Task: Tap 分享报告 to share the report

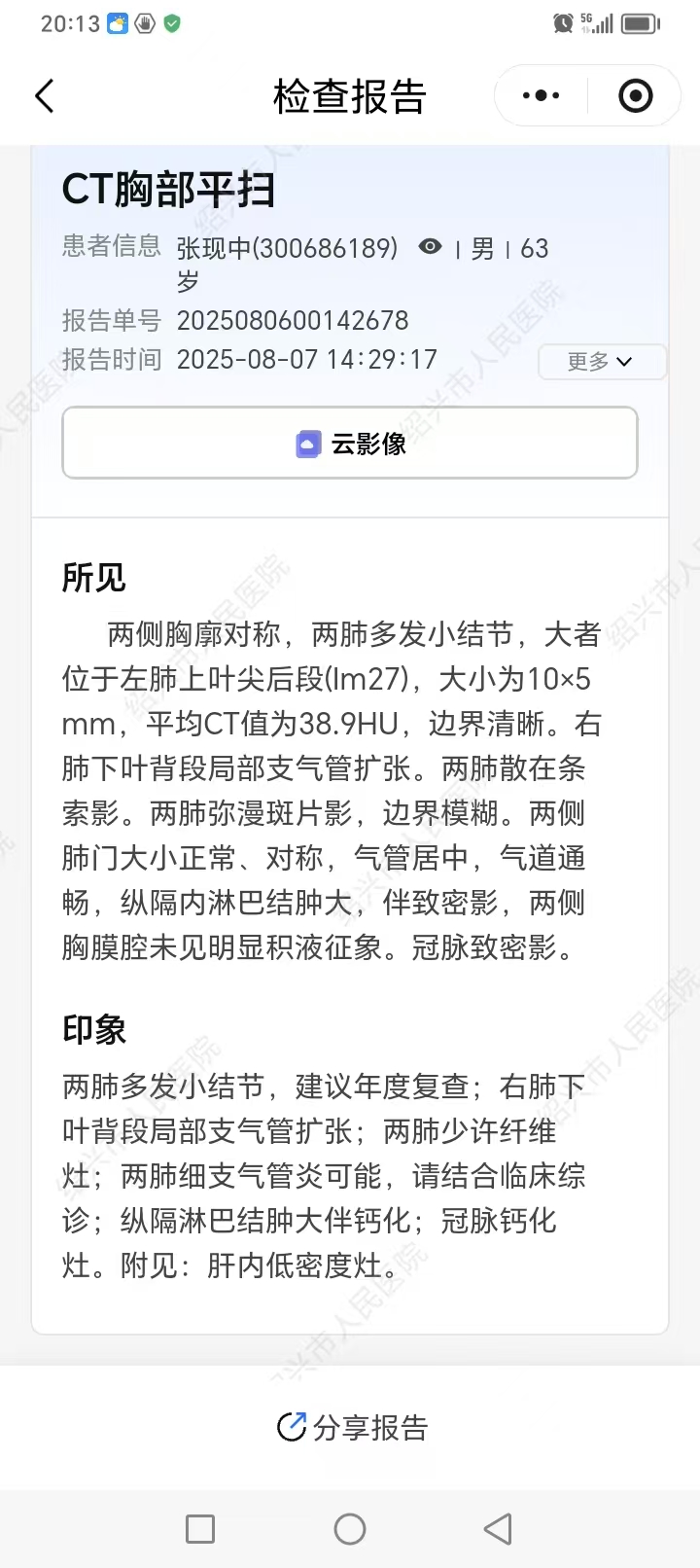Action: coord(352,1427)
